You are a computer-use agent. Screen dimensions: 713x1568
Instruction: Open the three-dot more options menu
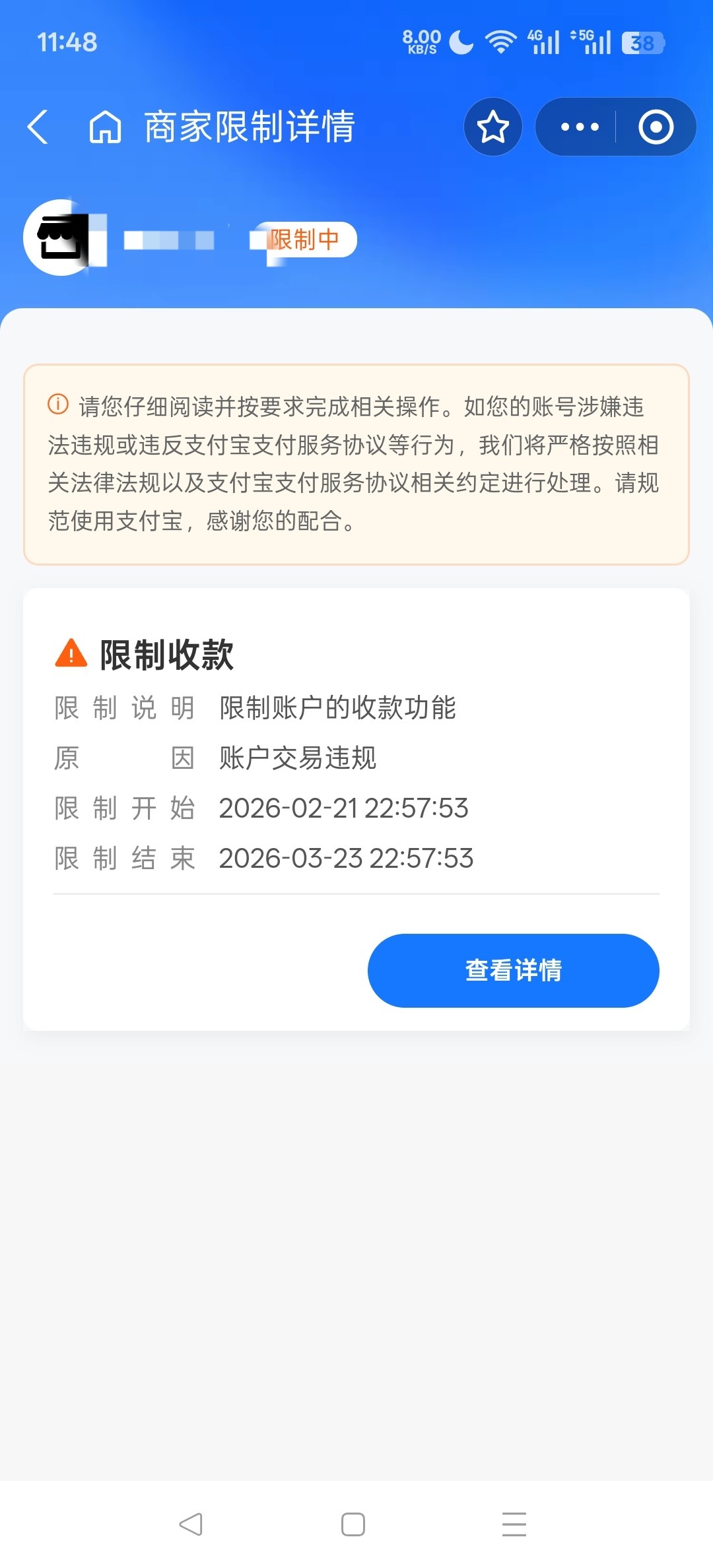pyautogui.click(x=579, y=127)
